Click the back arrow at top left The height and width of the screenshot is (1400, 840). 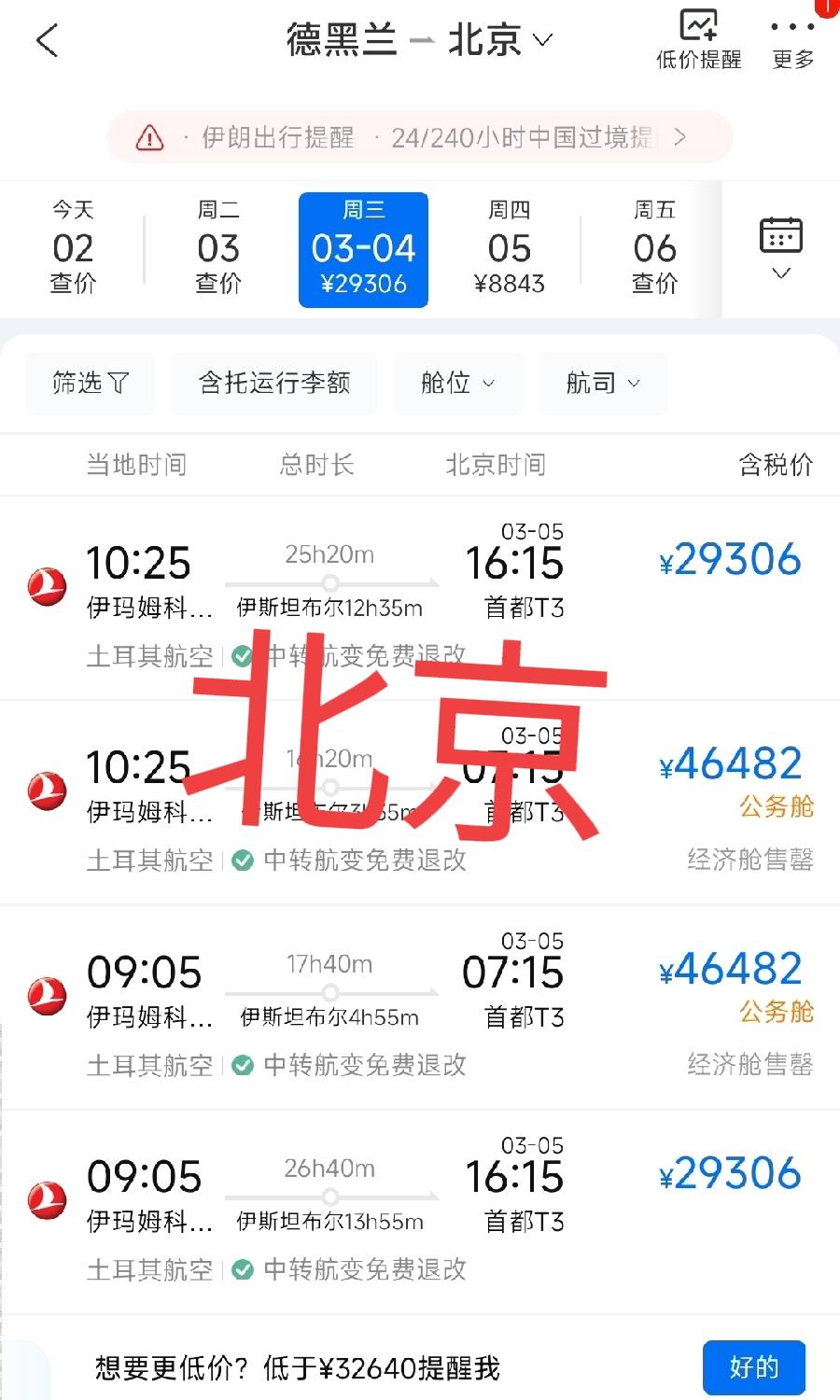coord(47,41)
